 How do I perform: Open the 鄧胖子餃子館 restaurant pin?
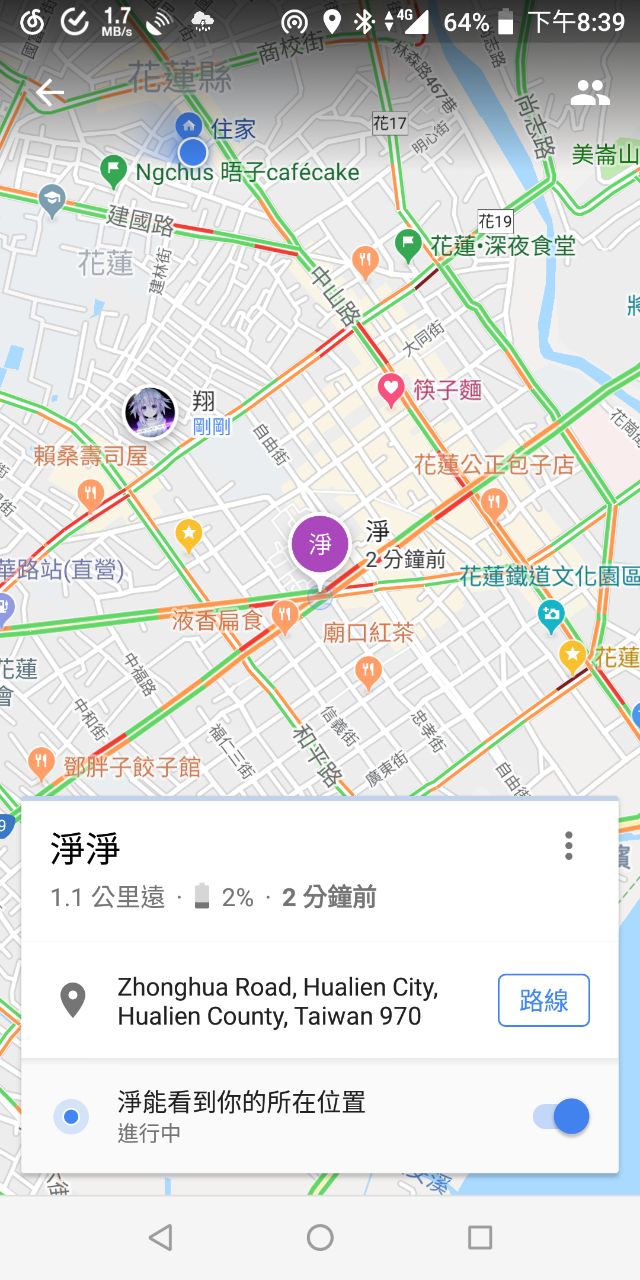(x=41, y=765)
